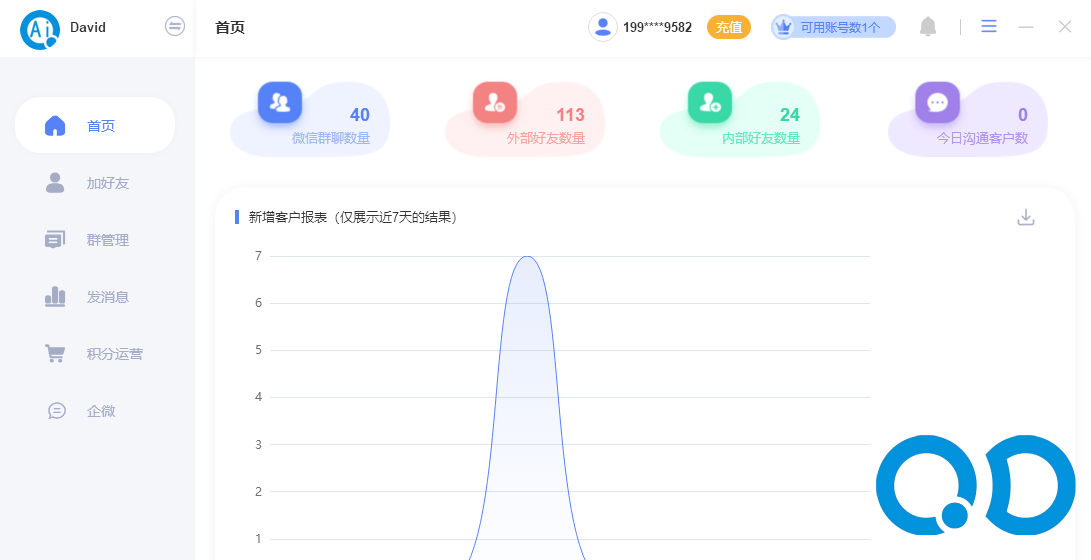Screen dimensions: 1091x560
Task: Download the 新增客户报表 chart
Action: tap(1025, 217)
